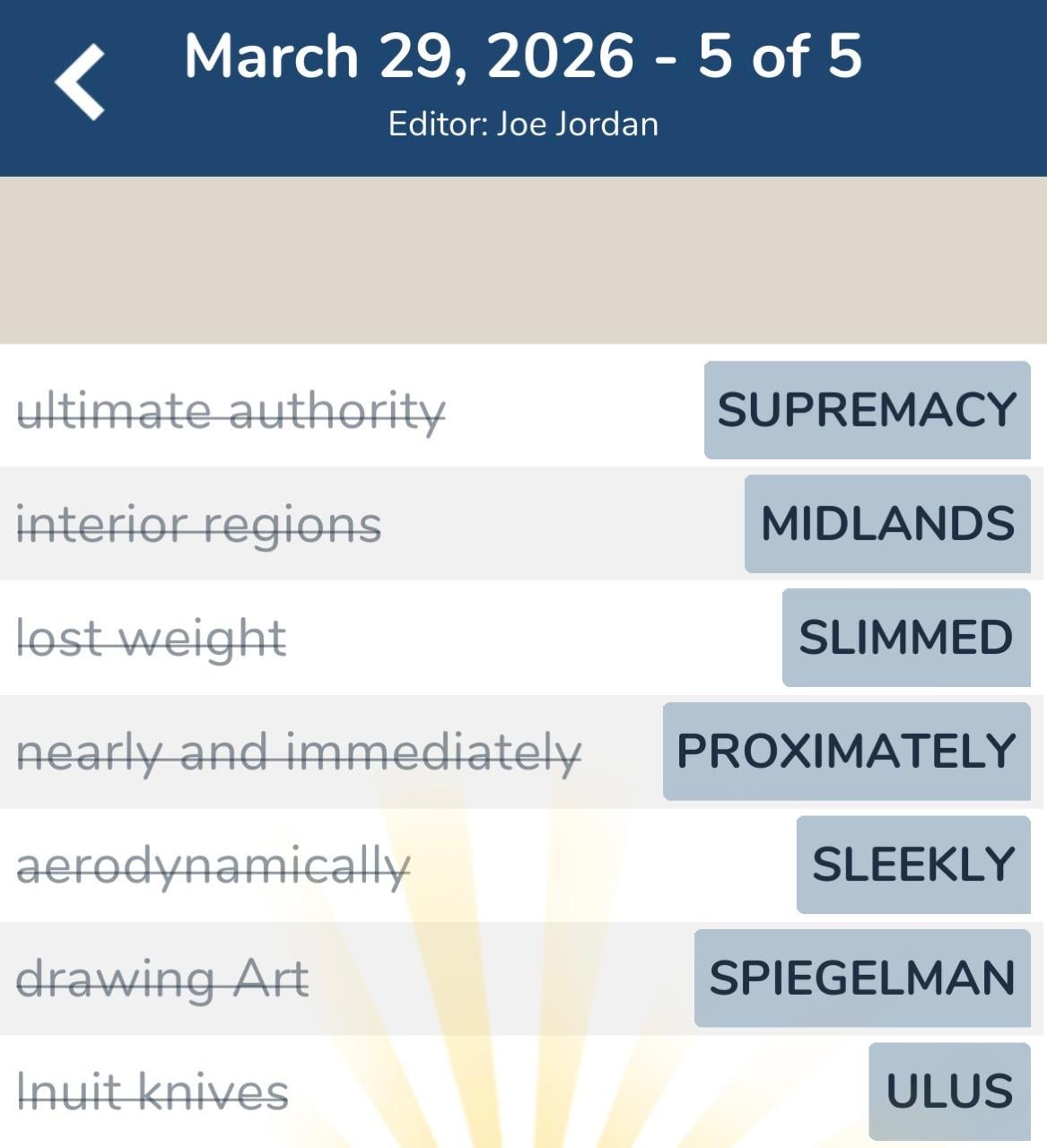Tap the PROXIMATELY answer chip
1047x1148 pixels.
coord(846,752)
